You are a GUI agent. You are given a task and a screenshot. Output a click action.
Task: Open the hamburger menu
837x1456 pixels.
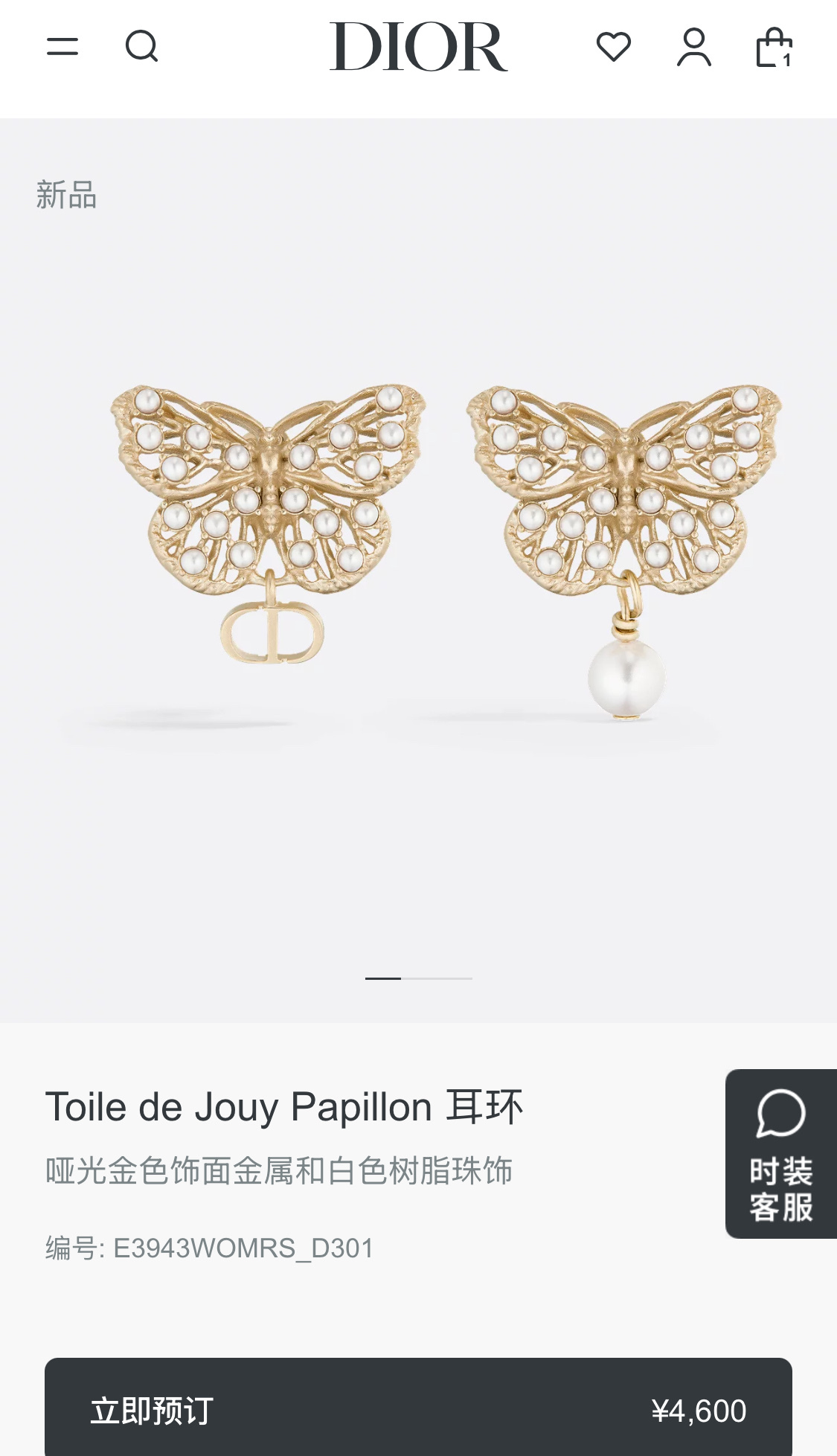[x=62, y=47]
